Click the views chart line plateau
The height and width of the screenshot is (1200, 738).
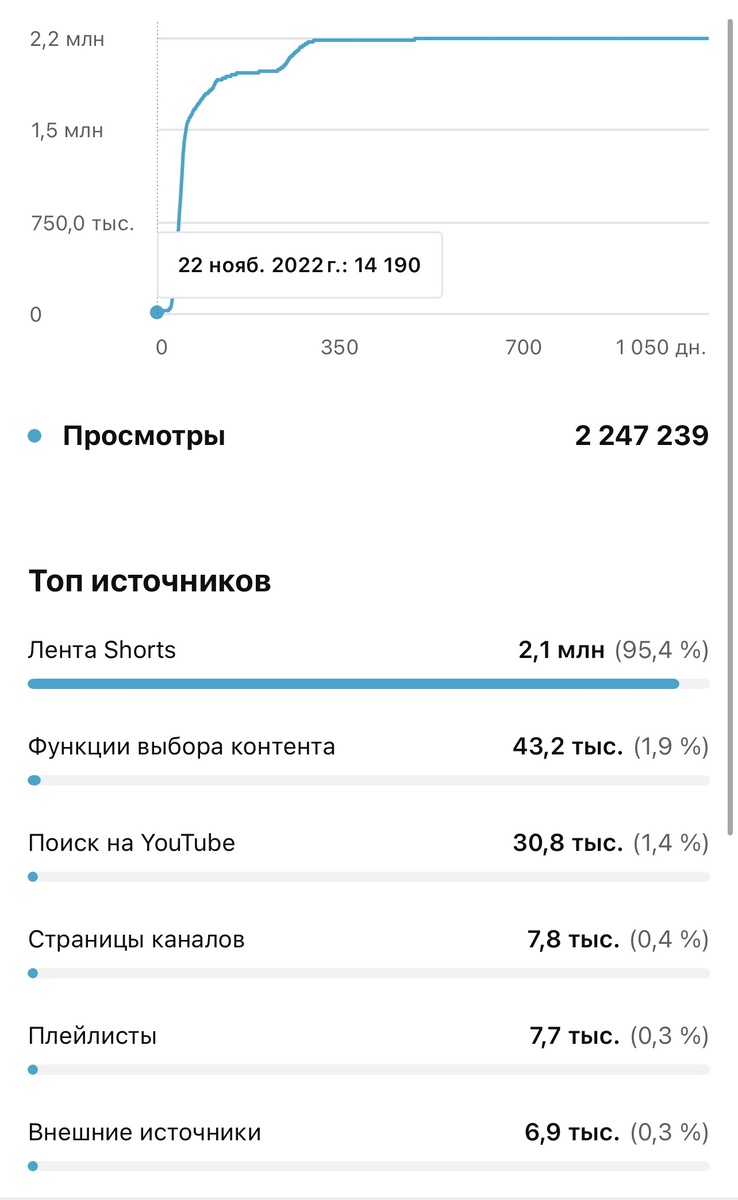[500, 37]
